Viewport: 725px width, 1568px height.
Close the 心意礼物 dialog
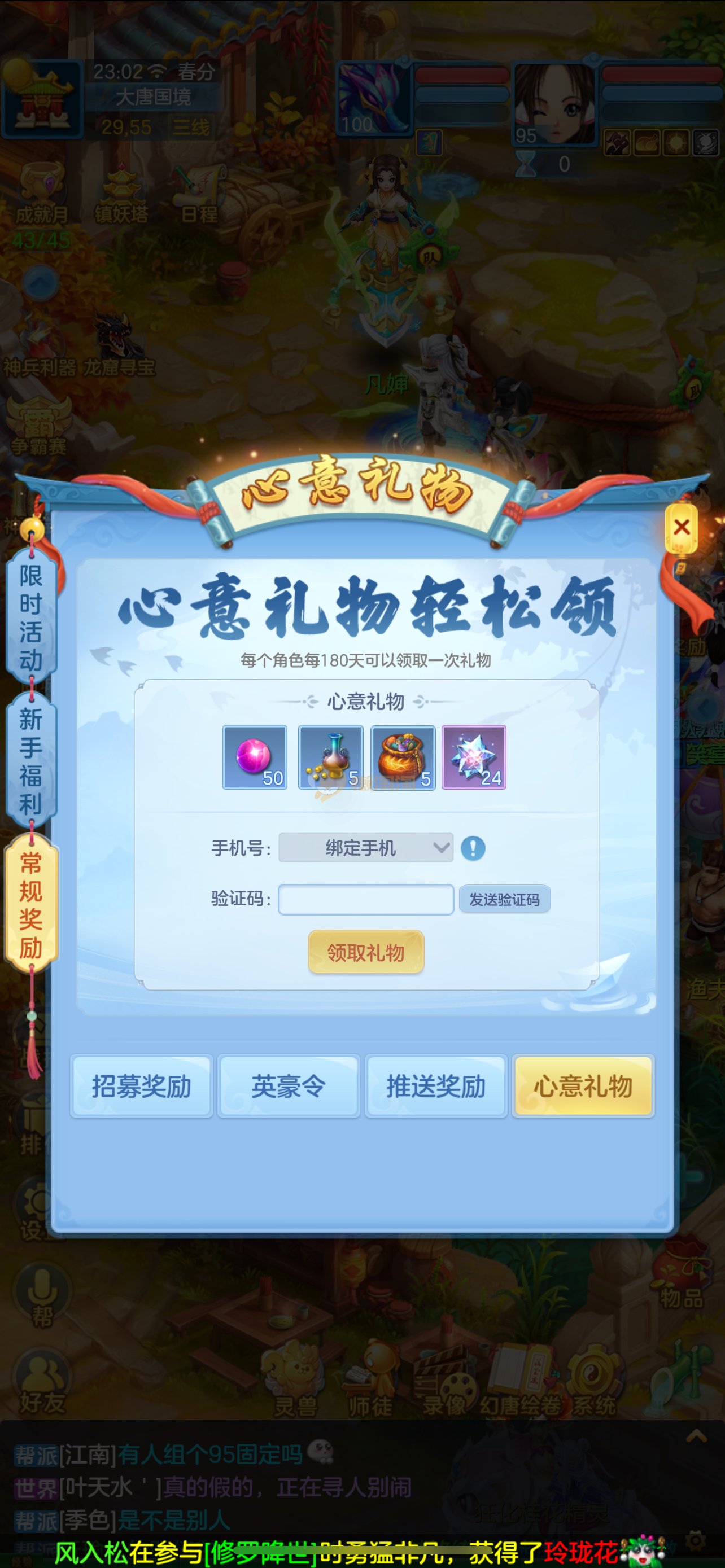pyautogui.click(x=681, y=527)
